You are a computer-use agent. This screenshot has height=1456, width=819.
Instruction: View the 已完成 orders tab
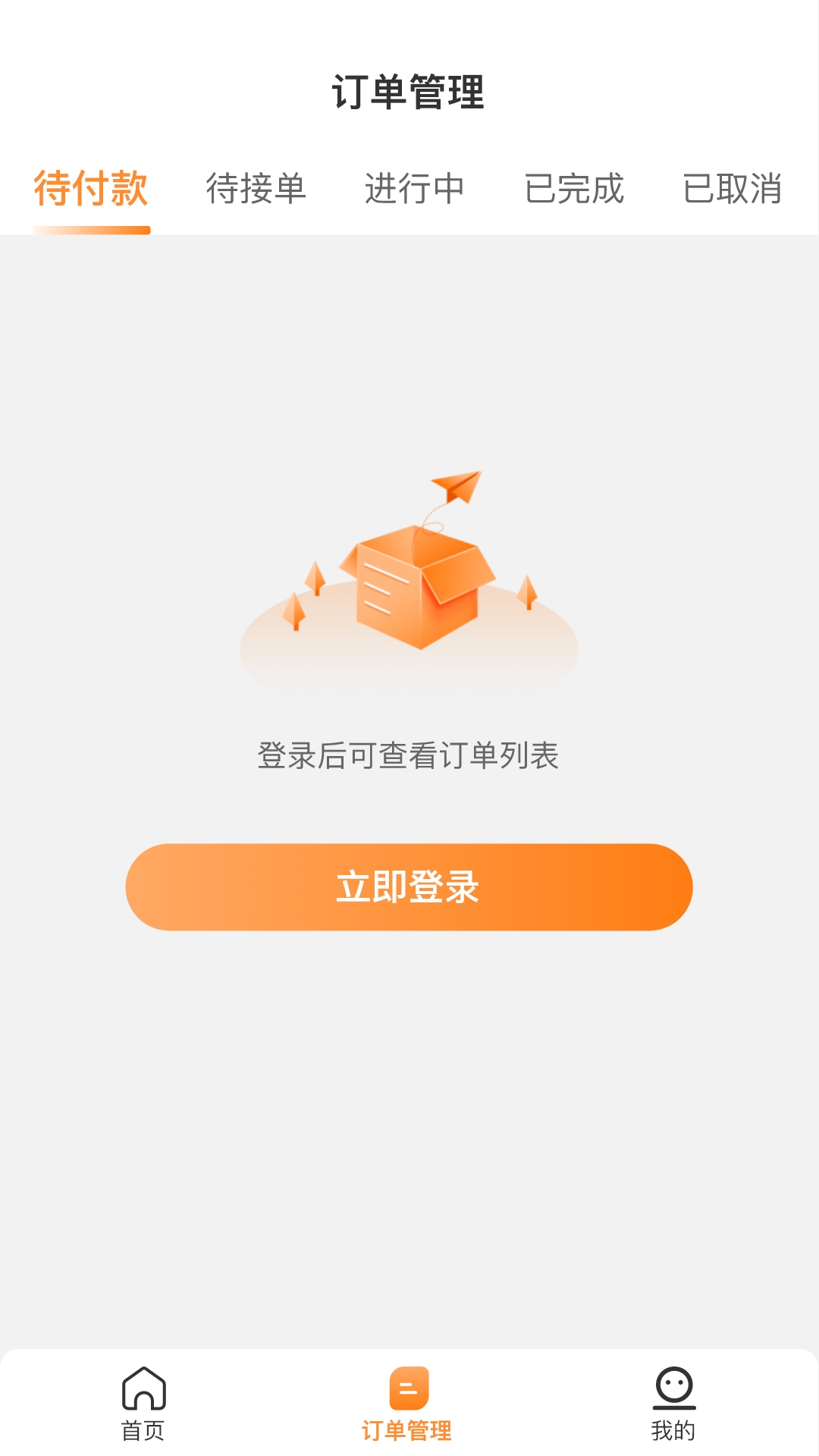574,188
